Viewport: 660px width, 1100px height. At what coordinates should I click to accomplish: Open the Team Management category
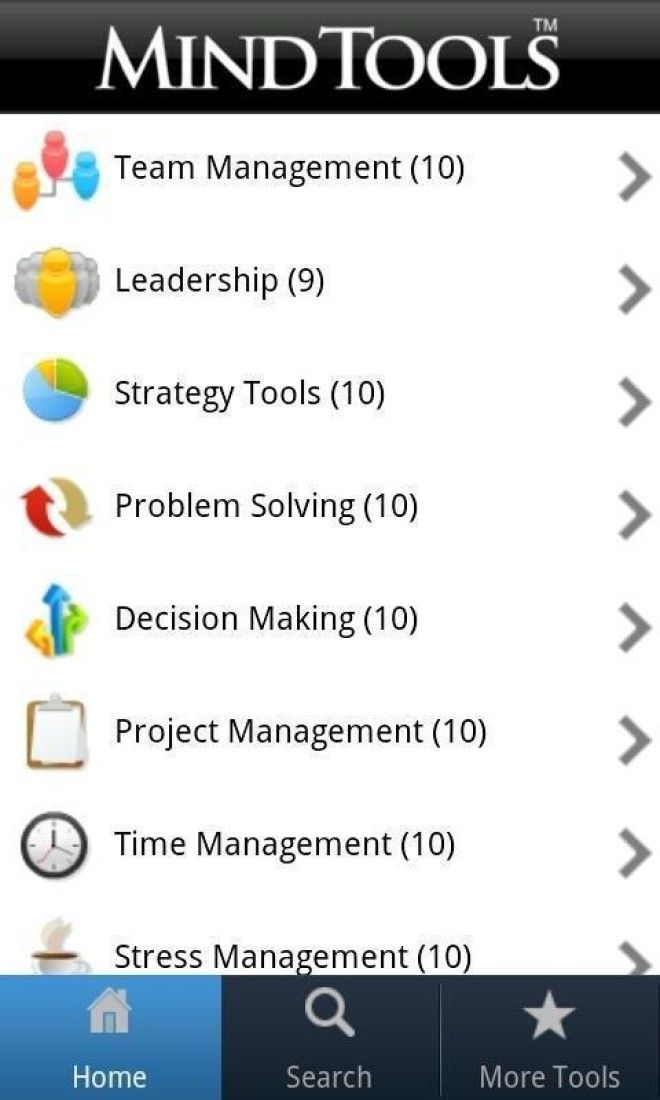tap(330, 169)
